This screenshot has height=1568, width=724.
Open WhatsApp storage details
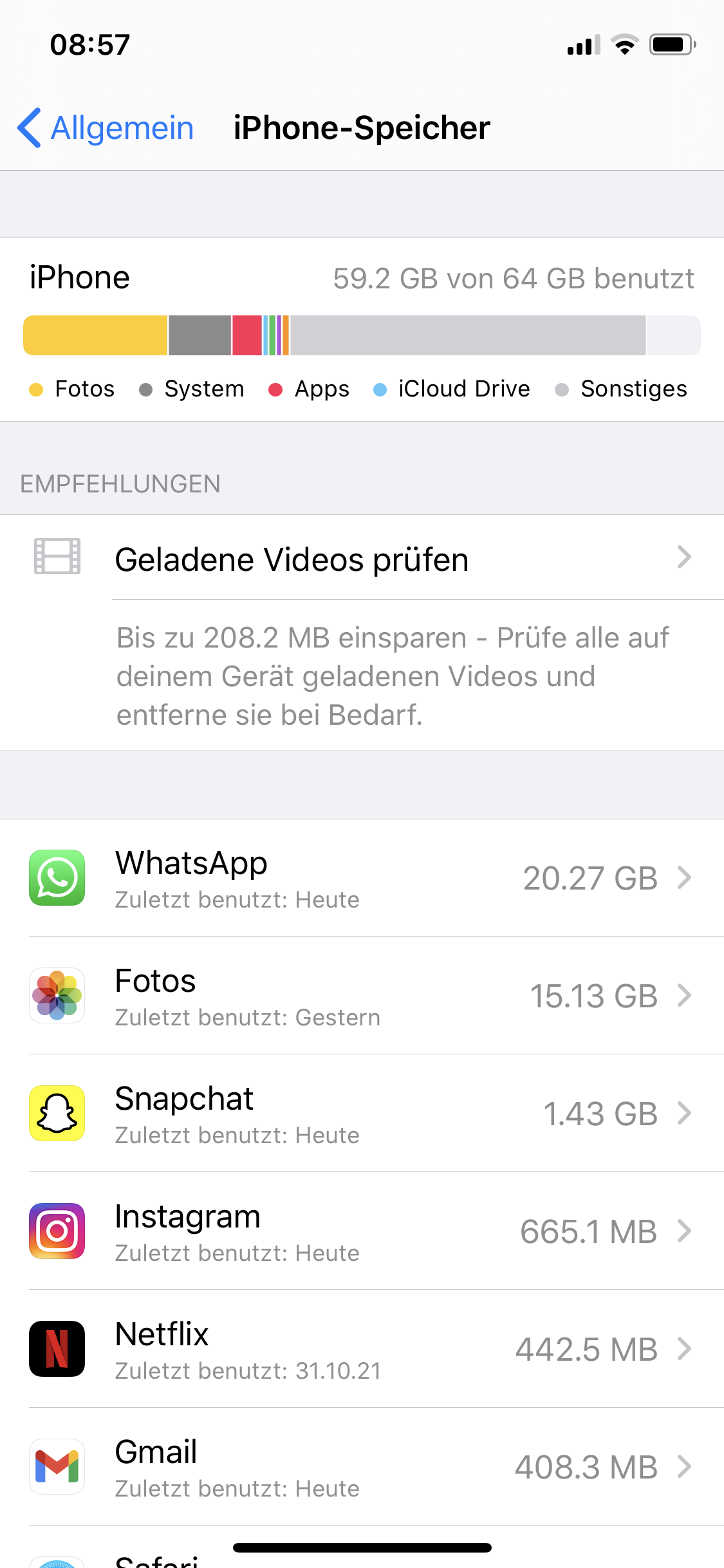click(x=362, y=878)
